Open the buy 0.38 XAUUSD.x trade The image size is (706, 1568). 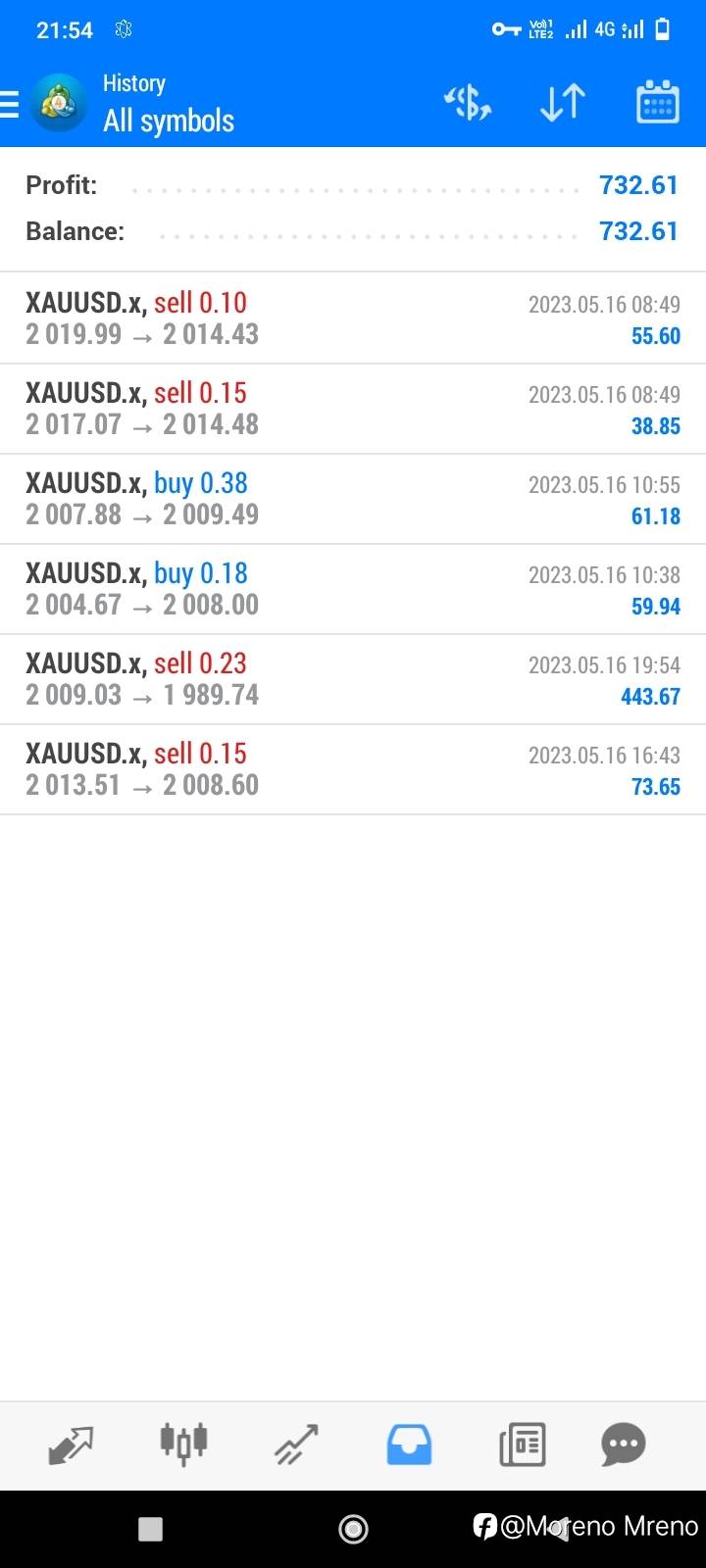pos(353,499)
